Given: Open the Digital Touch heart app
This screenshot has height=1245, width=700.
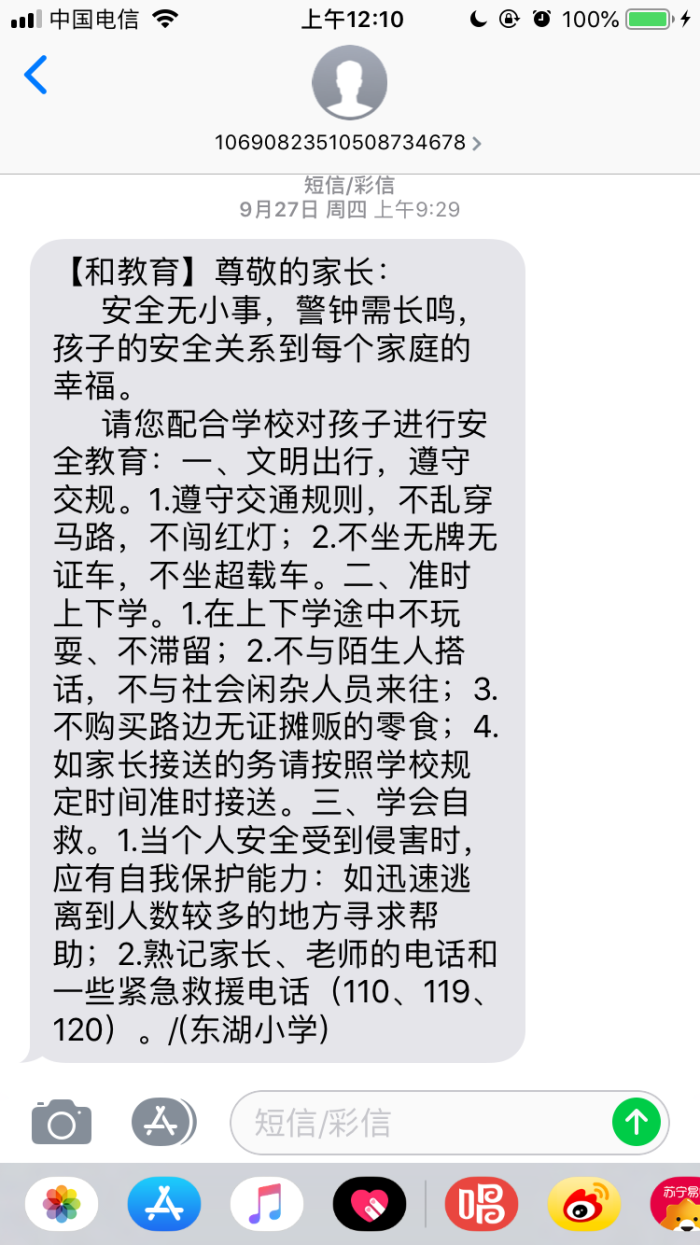Looking at the screenshot, I should 370,1204.
